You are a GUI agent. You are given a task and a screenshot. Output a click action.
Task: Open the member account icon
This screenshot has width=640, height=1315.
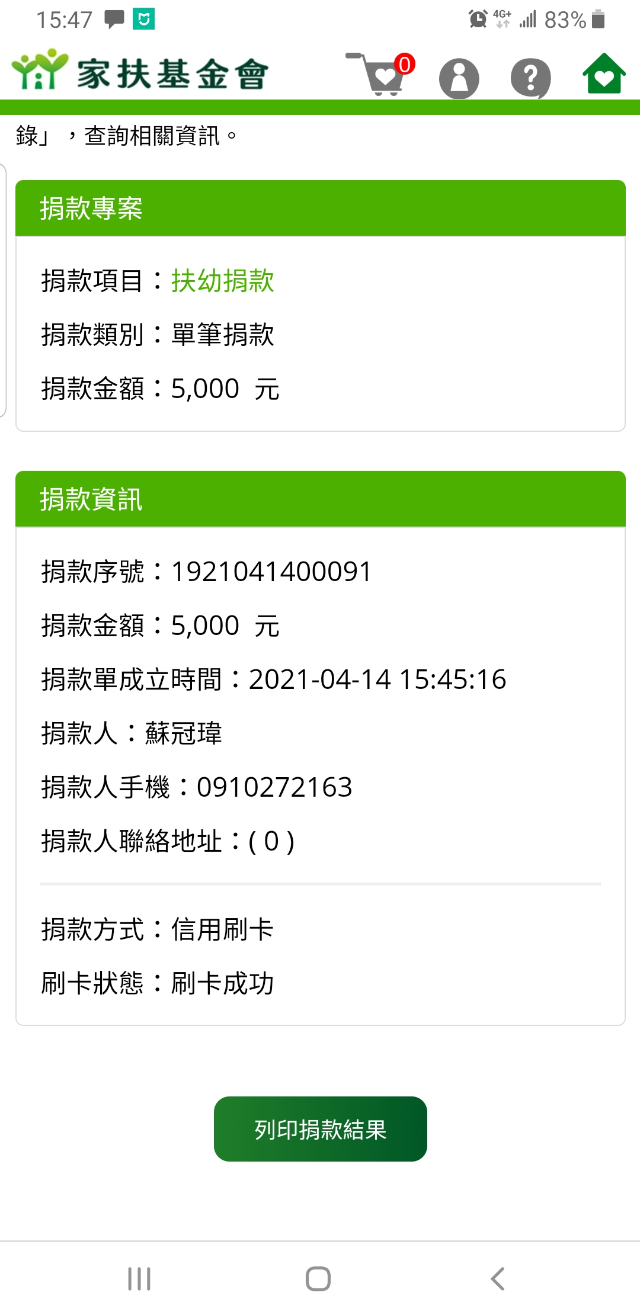[x=459, y=77]
